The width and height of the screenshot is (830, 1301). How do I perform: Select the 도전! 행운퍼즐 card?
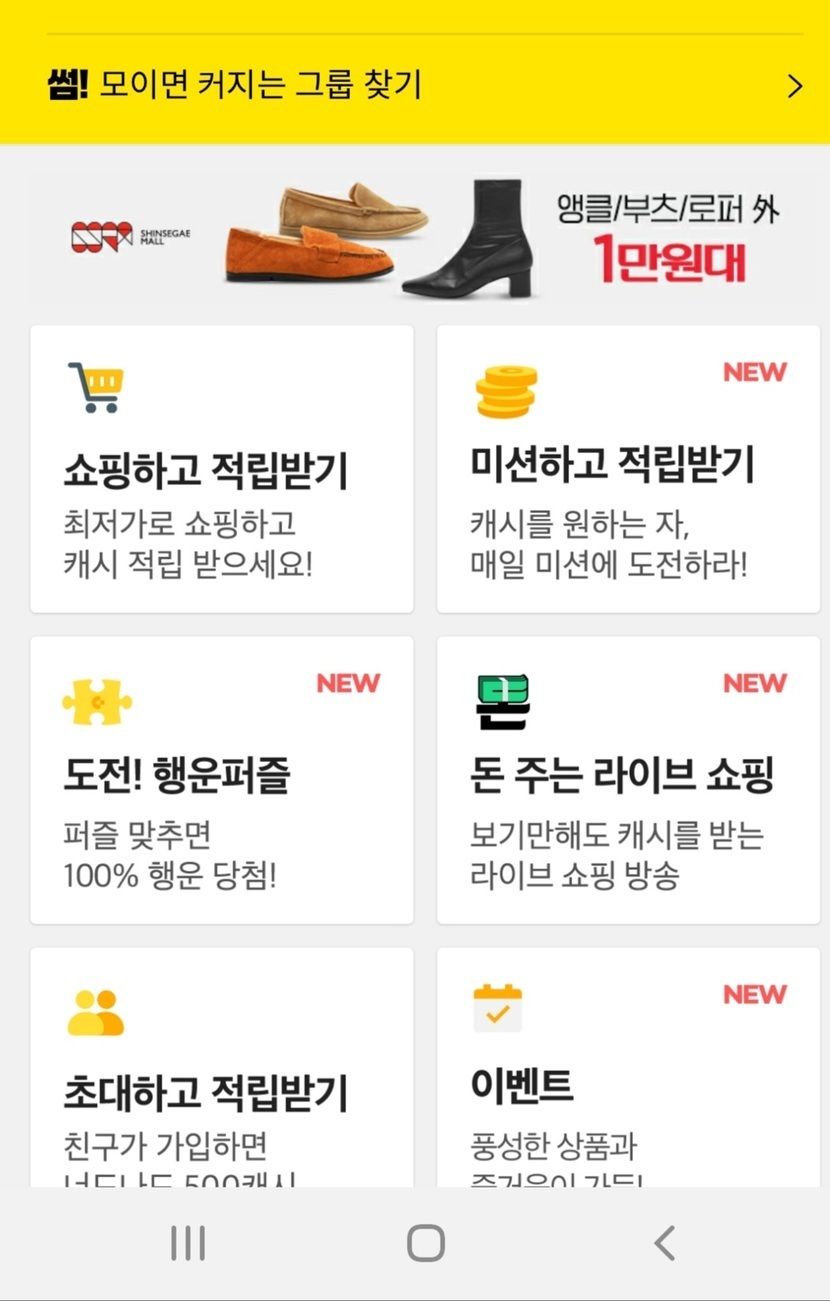pos(221,780)
